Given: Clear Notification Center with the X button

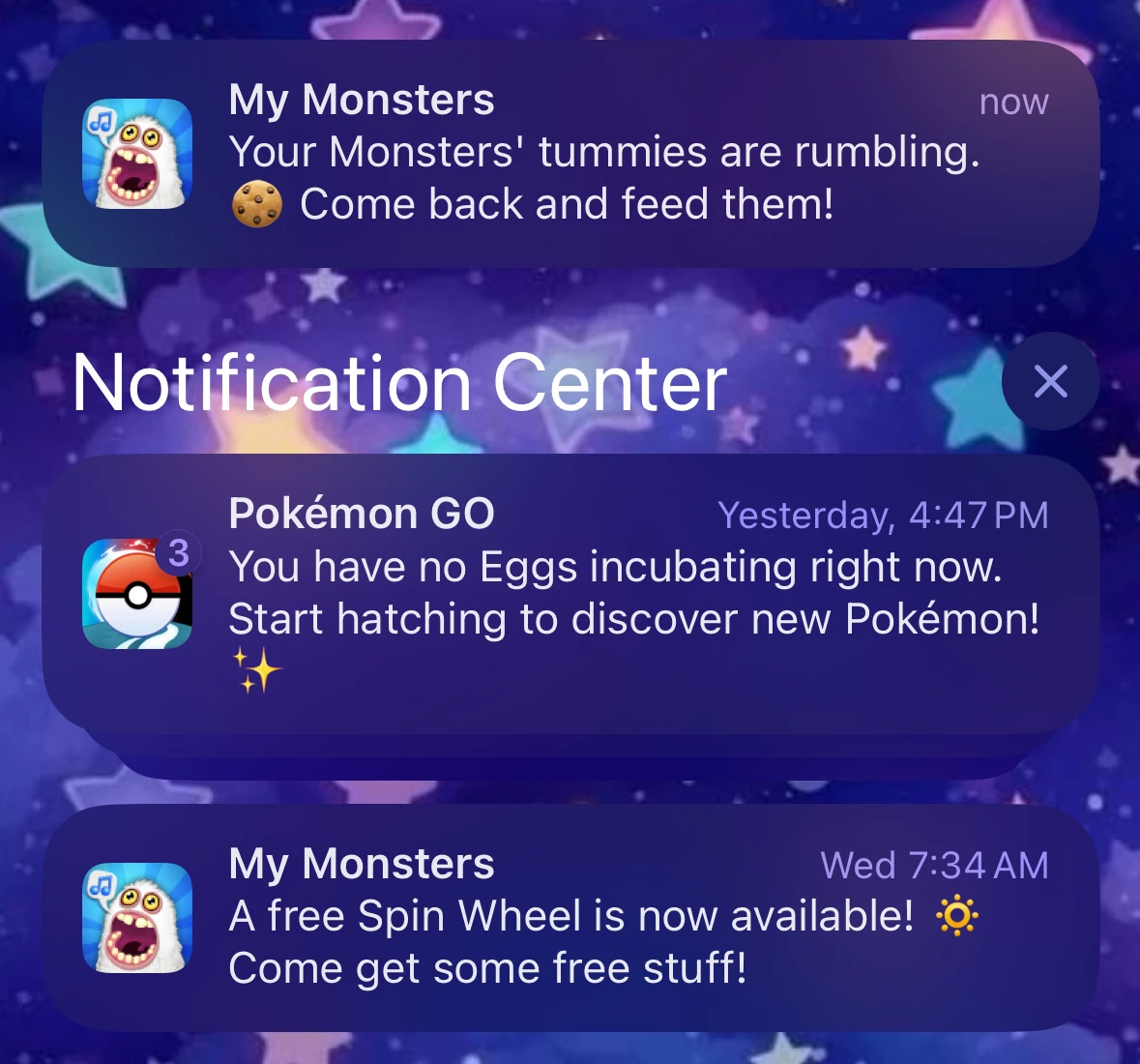Looking at the screenshot, I should (1050, 382).
